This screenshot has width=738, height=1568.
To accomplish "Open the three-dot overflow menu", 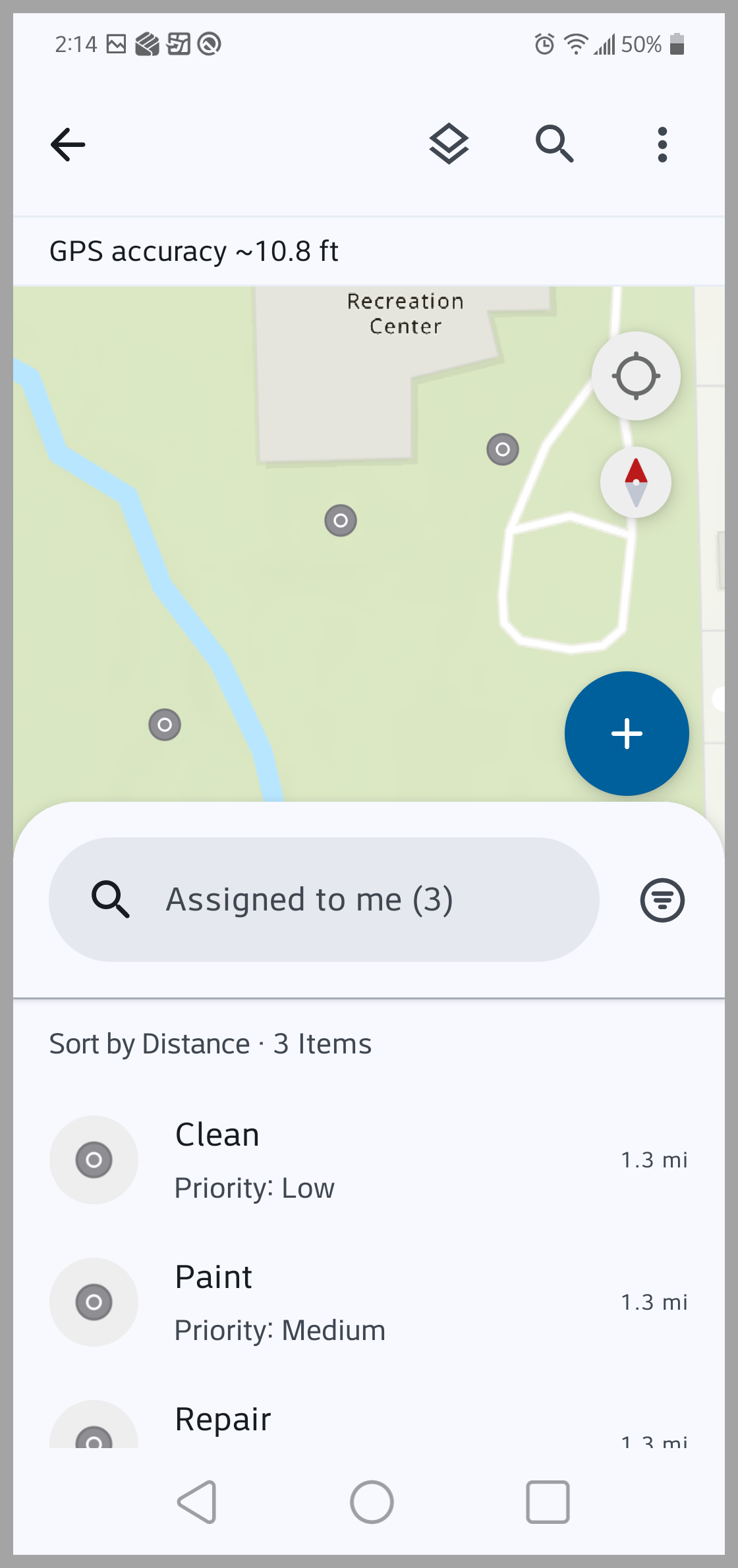I will [662, 144].
